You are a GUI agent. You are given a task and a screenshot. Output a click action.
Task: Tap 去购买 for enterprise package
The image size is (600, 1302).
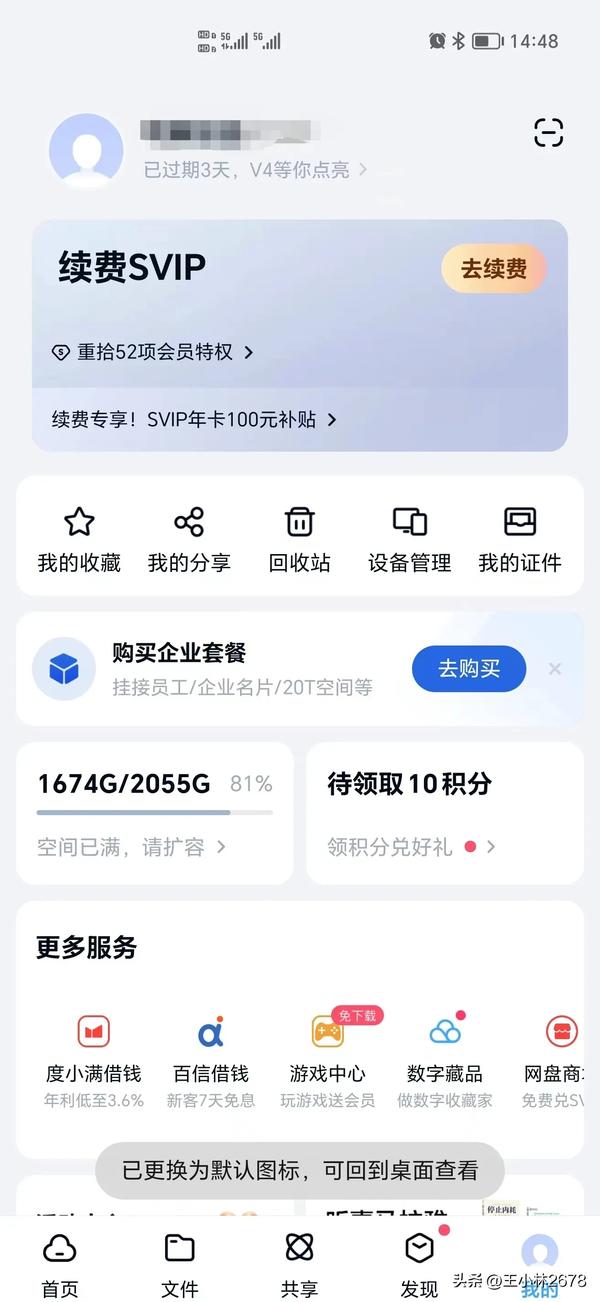click(x=469, y=669)
